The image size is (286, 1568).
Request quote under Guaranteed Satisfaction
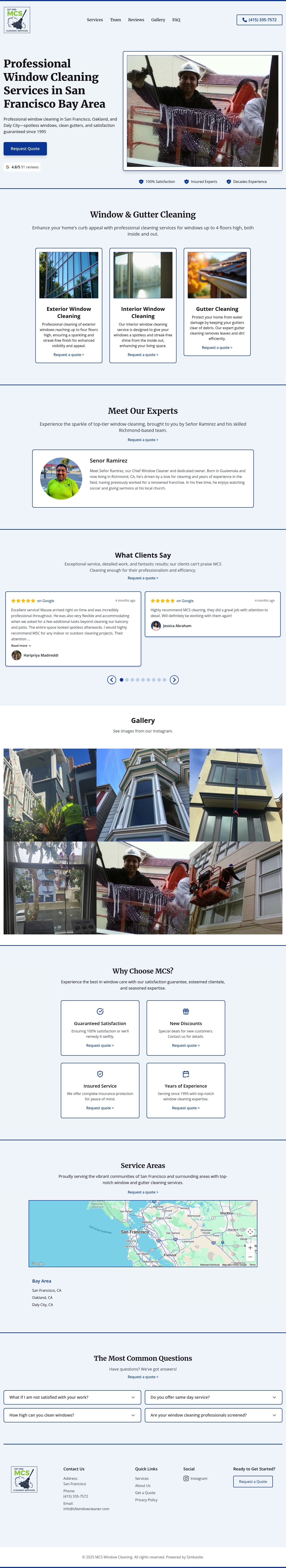[x=100, y=1046]
